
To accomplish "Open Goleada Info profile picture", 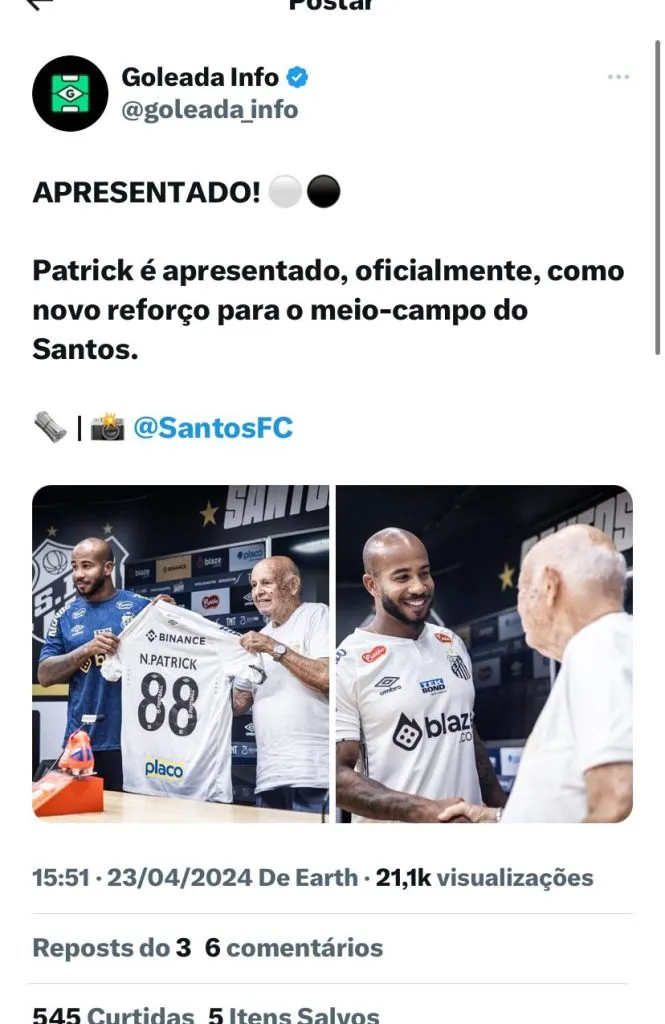I will 69,93.
